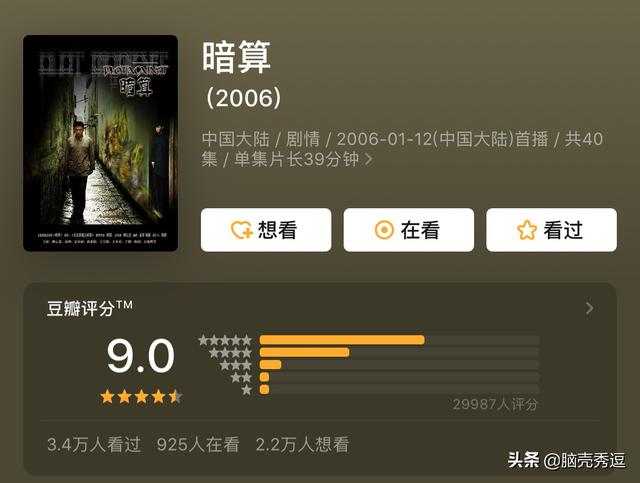
Task: Expand the show details info line
Action: (368, 158)
